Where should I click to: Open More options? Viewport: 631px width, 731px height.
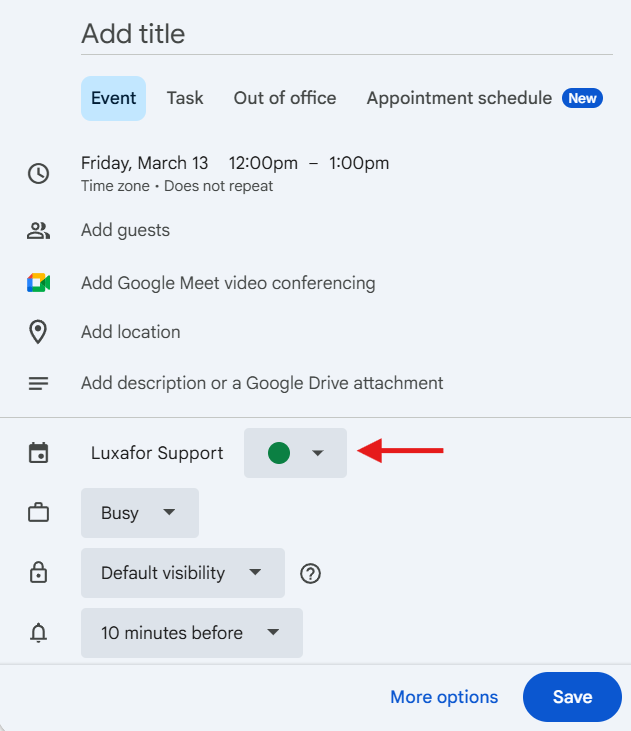click(x=444, y=697)
